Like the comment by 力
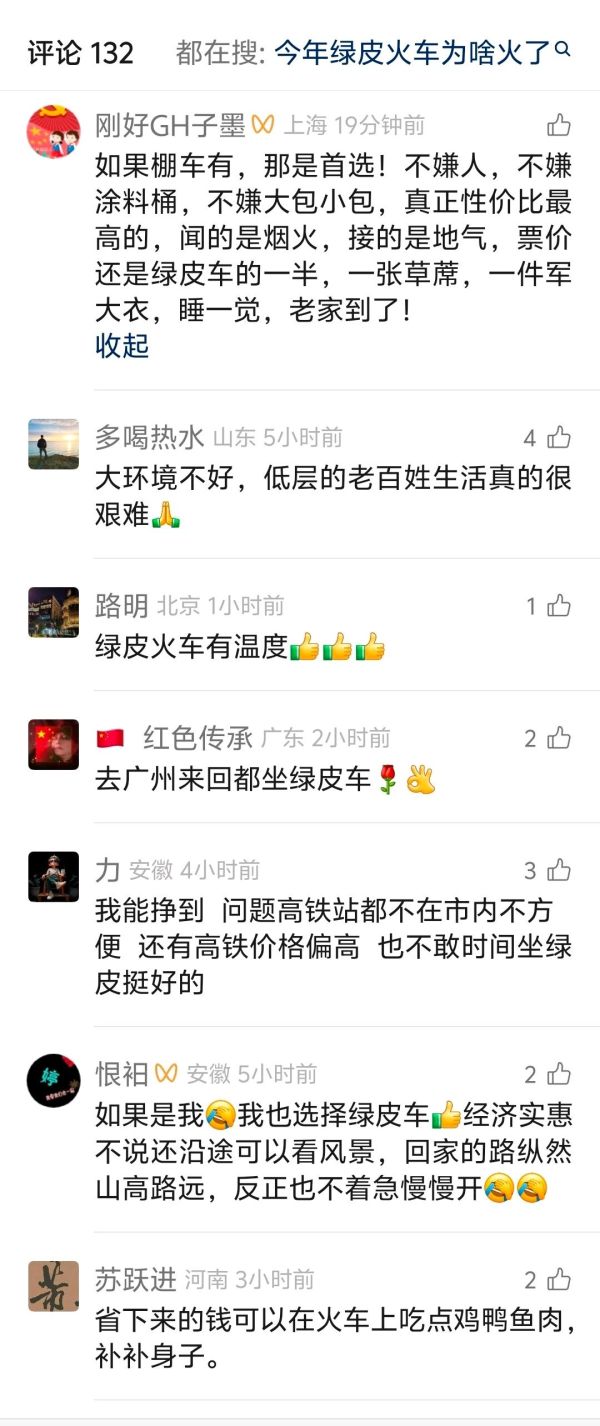This screenshot has height=1426, width=600. tap(559, 870)
